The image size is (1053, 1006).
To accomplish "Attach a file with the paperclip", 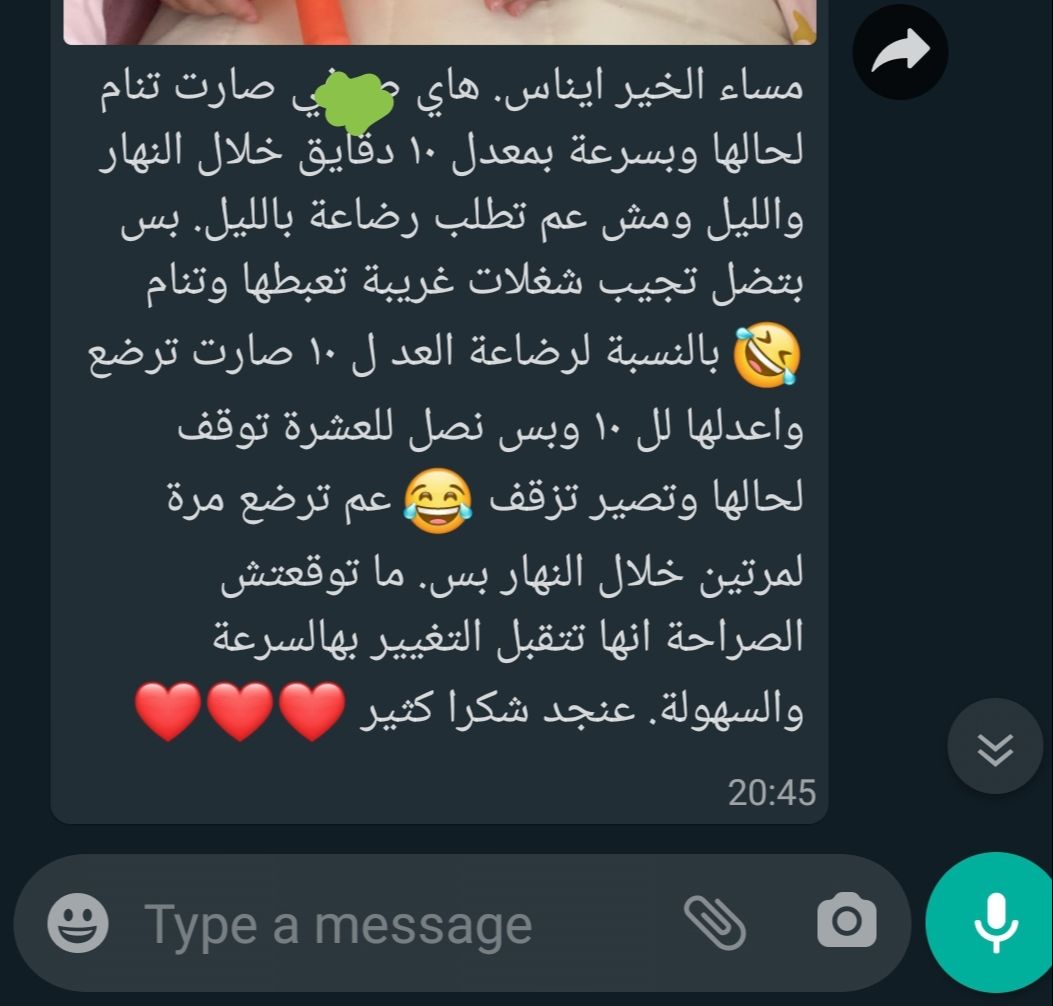I will coord(714,922).
